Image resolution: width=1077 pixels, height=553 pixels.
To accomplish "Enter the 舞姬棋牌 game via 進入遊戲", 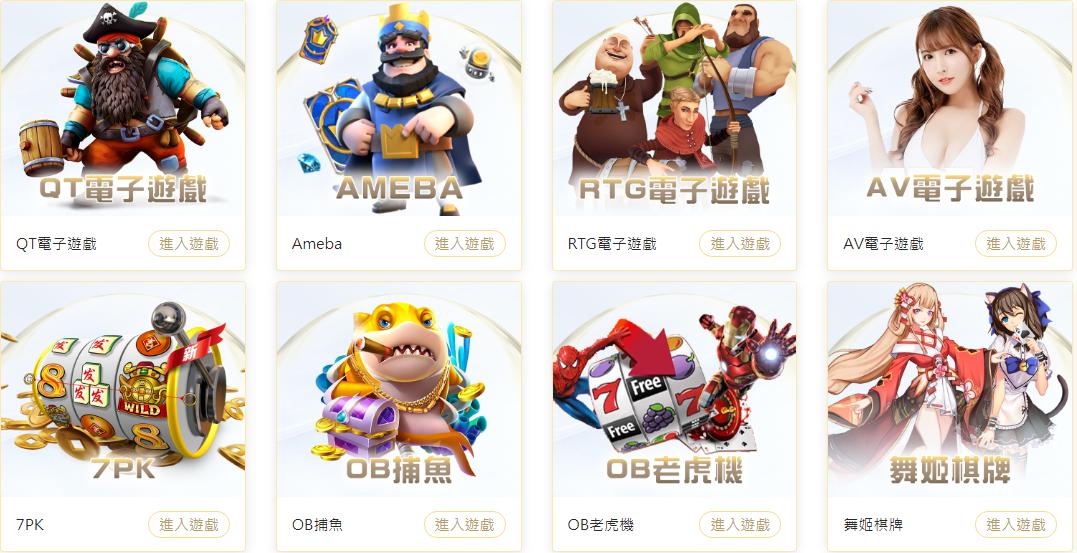I will 1016,524.
